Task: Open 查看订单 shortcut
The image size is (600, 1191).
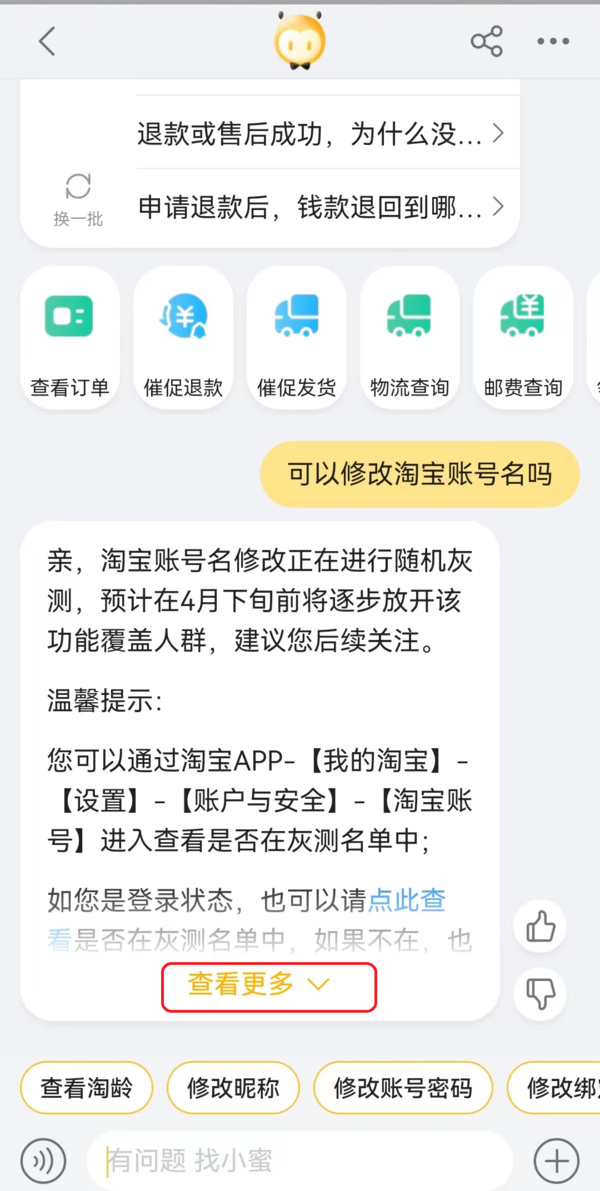Action: 70,338
